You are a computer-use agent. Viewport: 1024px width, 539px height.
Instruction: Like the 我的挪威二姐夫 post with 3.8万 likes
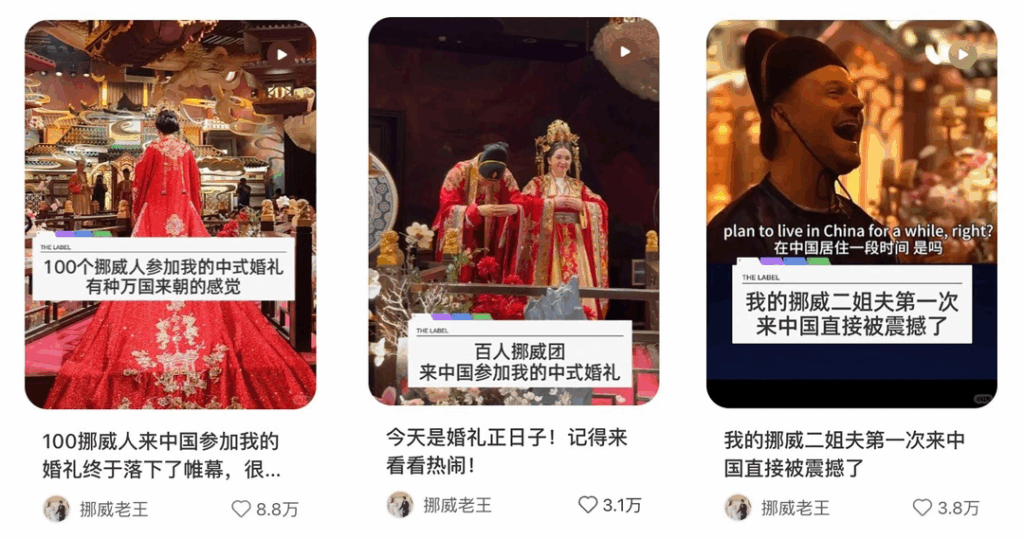(x=922, y=508)
